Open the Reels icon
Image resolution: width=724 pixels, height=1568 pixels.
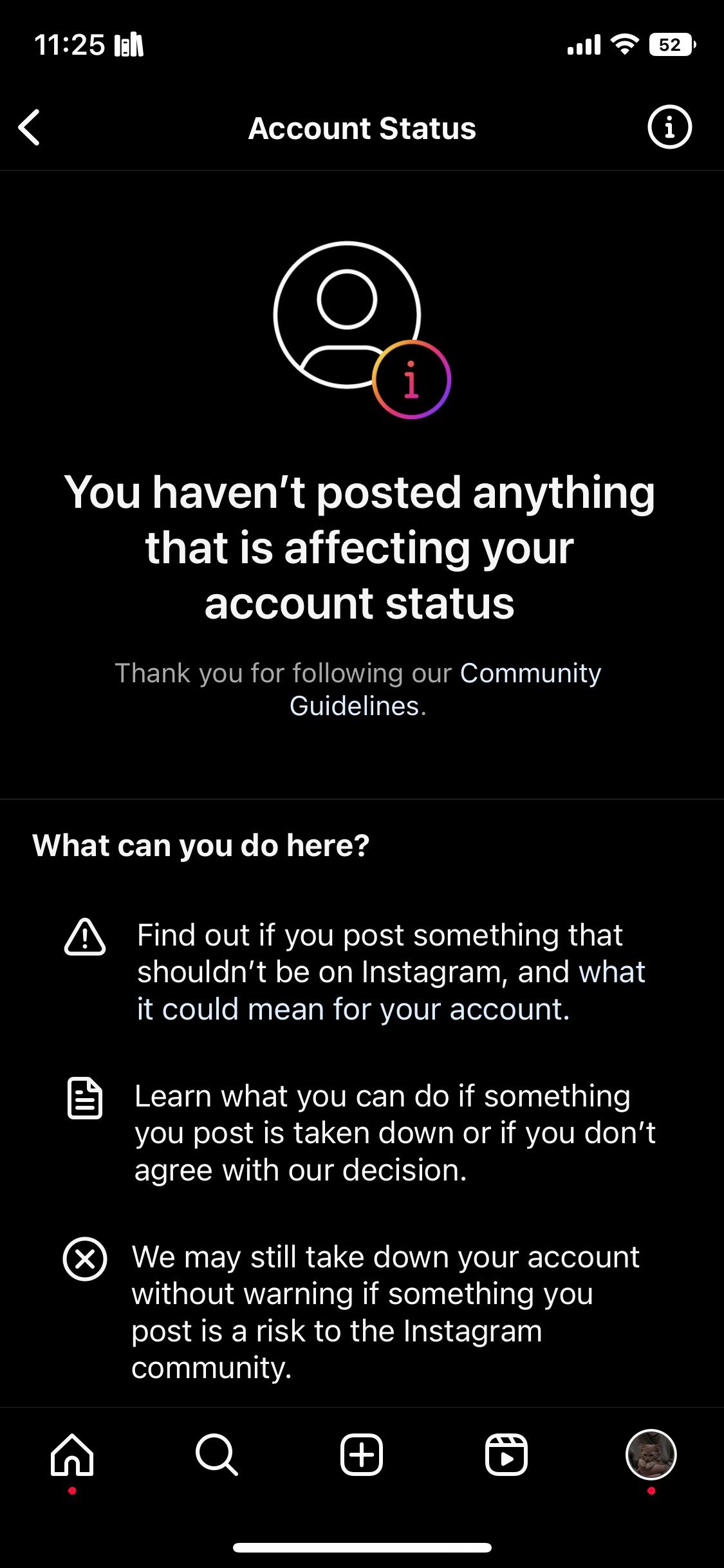point(506,1452)
